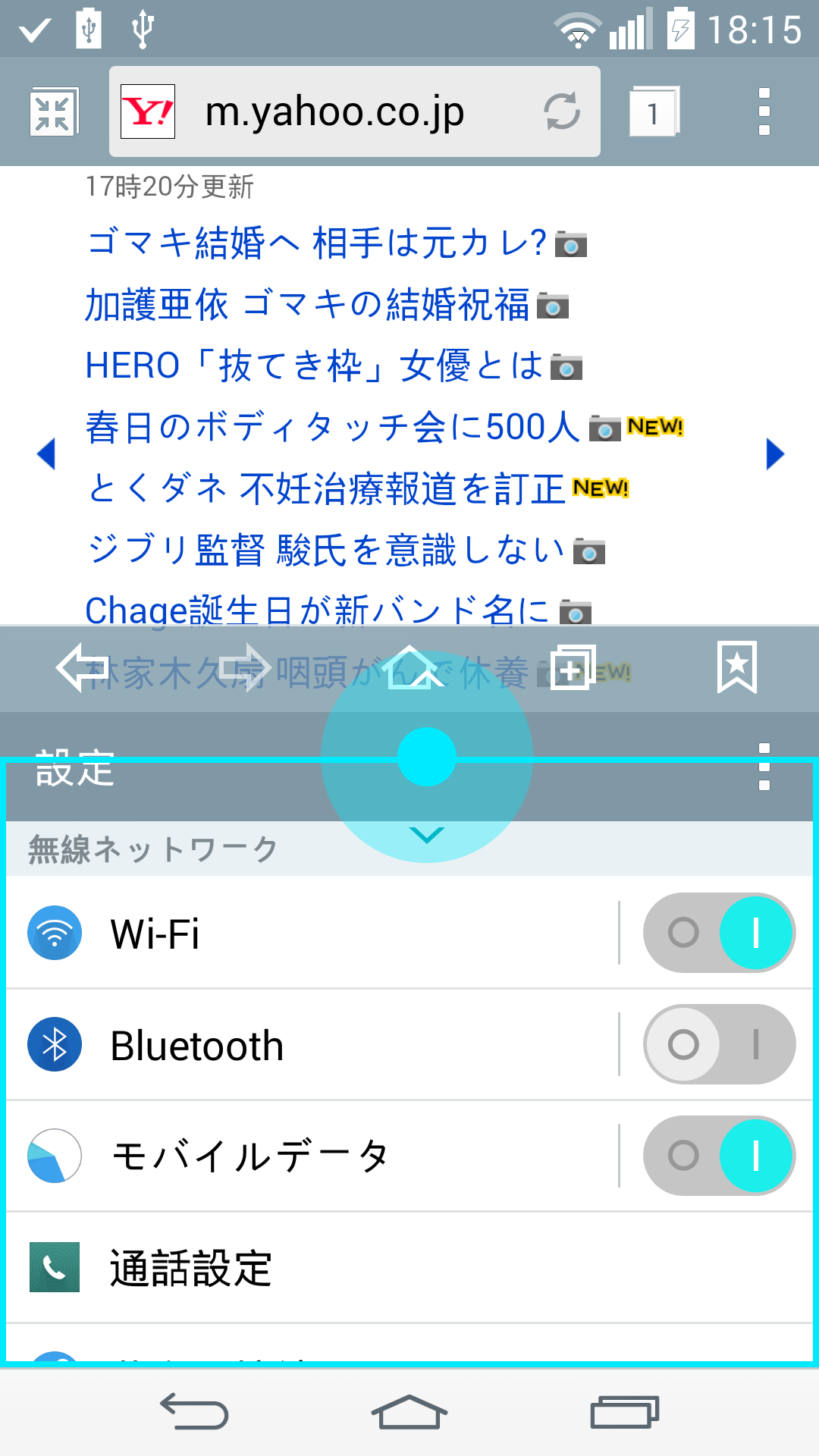Open headline とくダネ 不妊治療報道を訂正
819x1456 pixels.
pyautogui.click(x=325, y=488)
